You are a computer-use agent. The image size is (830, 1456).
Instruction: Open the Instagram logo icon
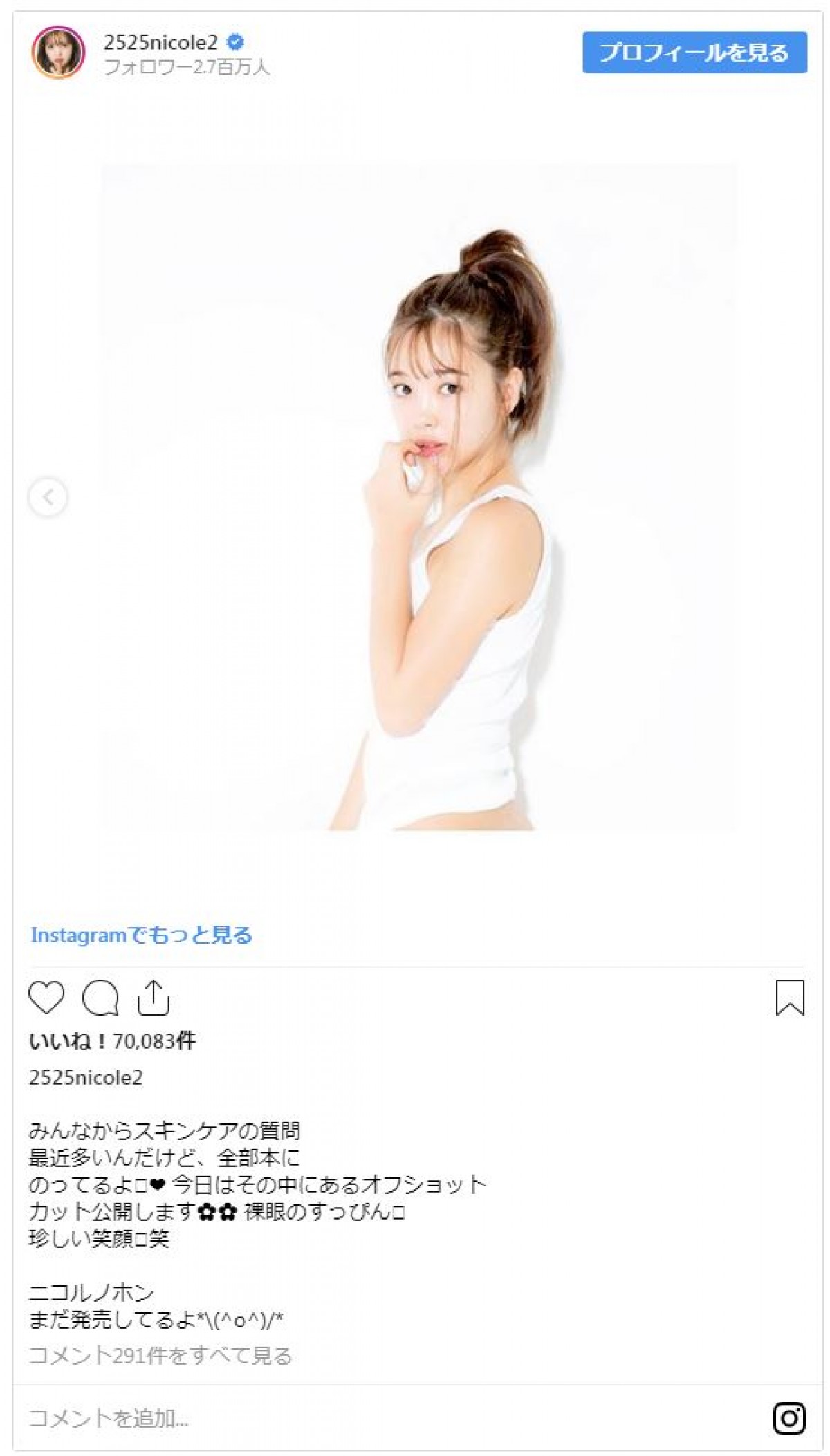[x=789, y=1419]
